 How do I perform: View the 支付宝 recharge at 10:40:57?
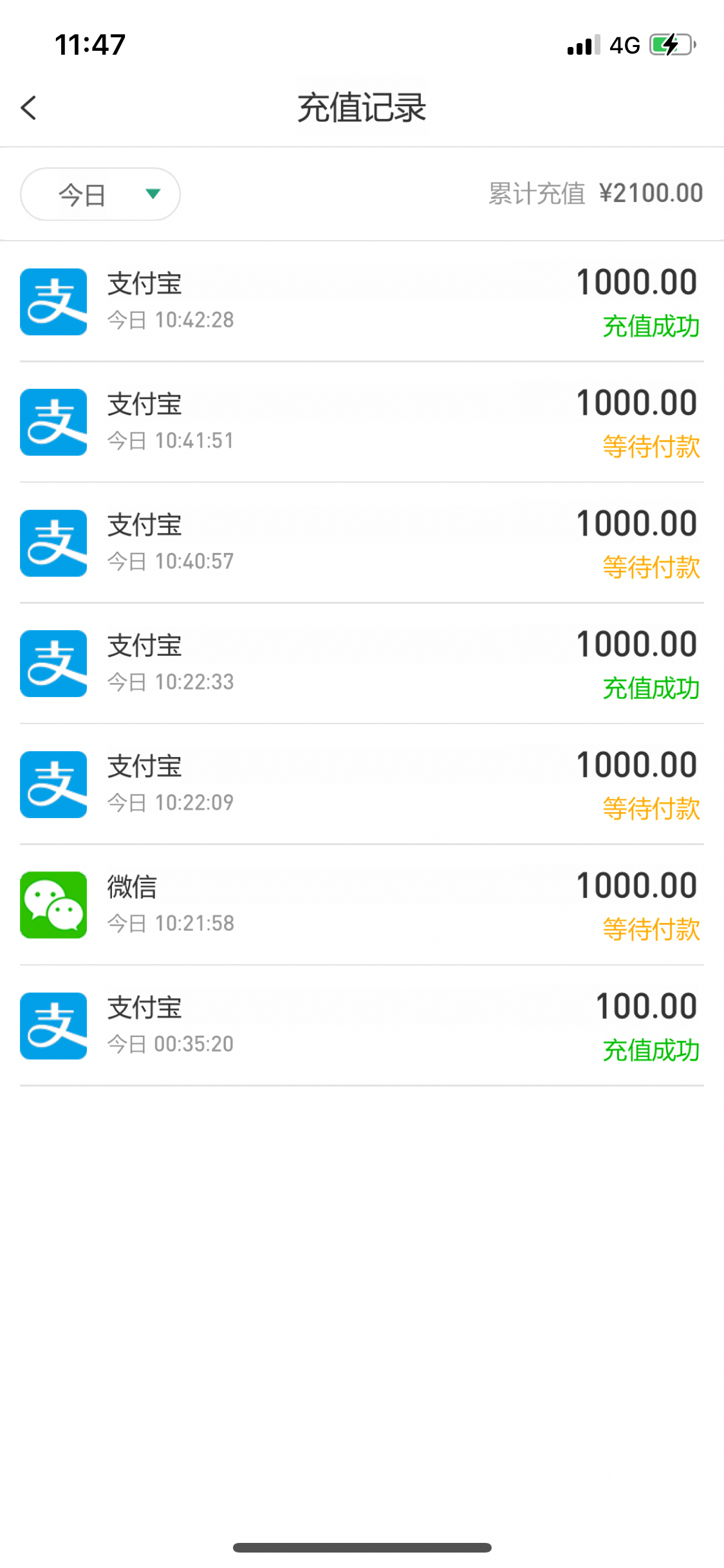(x=362, y=543)
